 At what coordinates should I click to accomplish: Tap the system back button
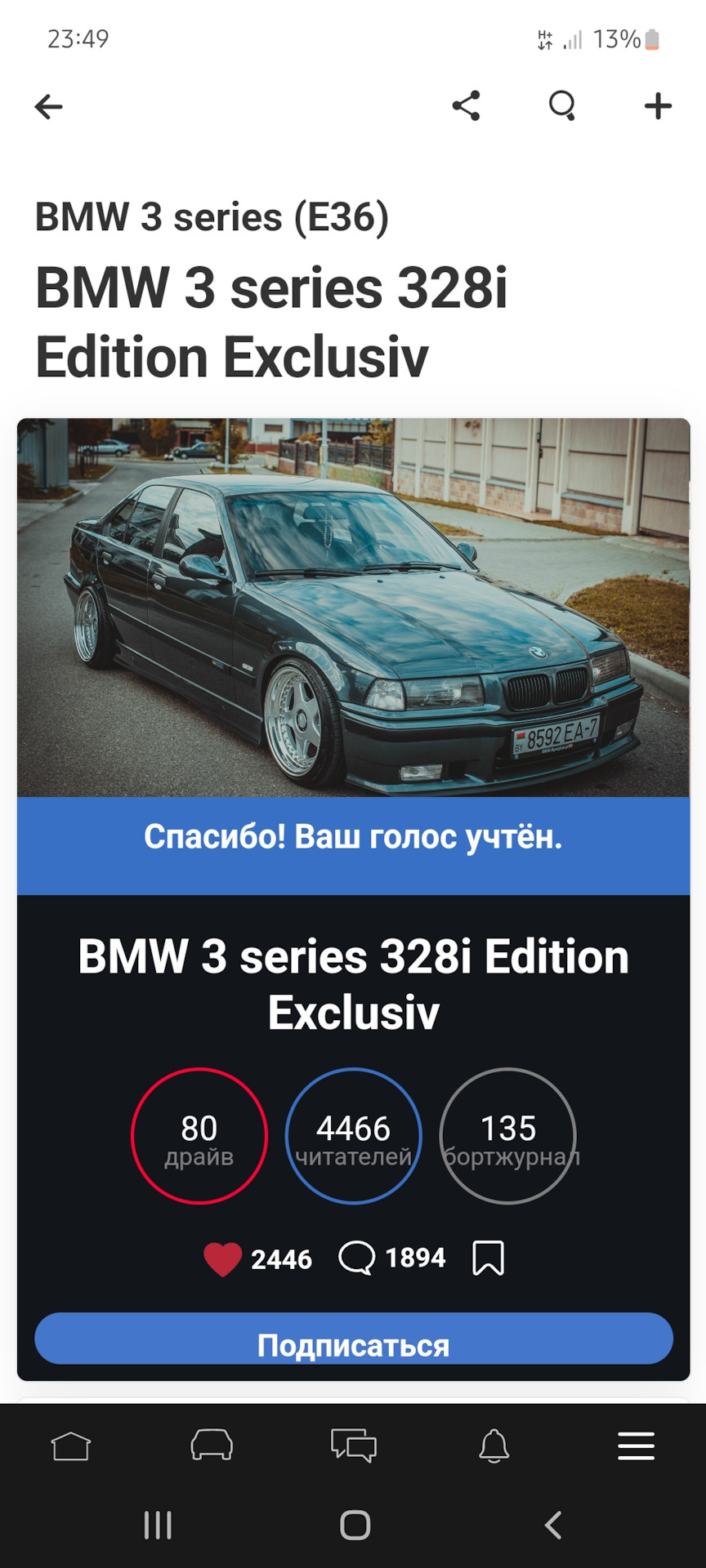[x=553, y=1525]
